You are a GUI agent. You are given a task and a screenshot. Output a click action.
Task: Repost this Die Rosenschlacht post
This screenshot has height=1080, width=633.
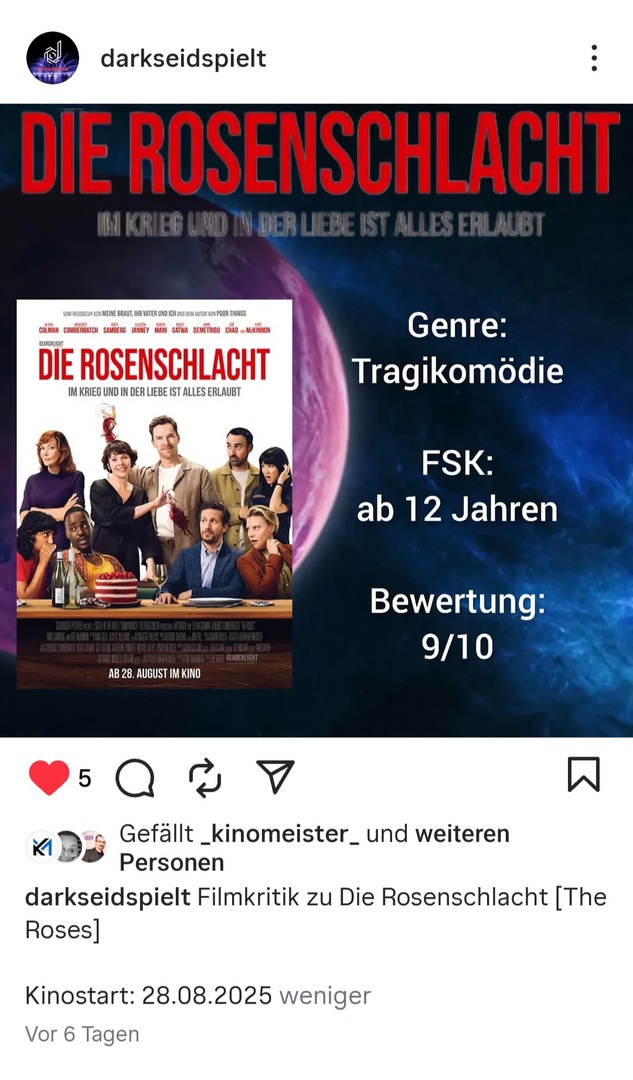[x=205, y=777]
